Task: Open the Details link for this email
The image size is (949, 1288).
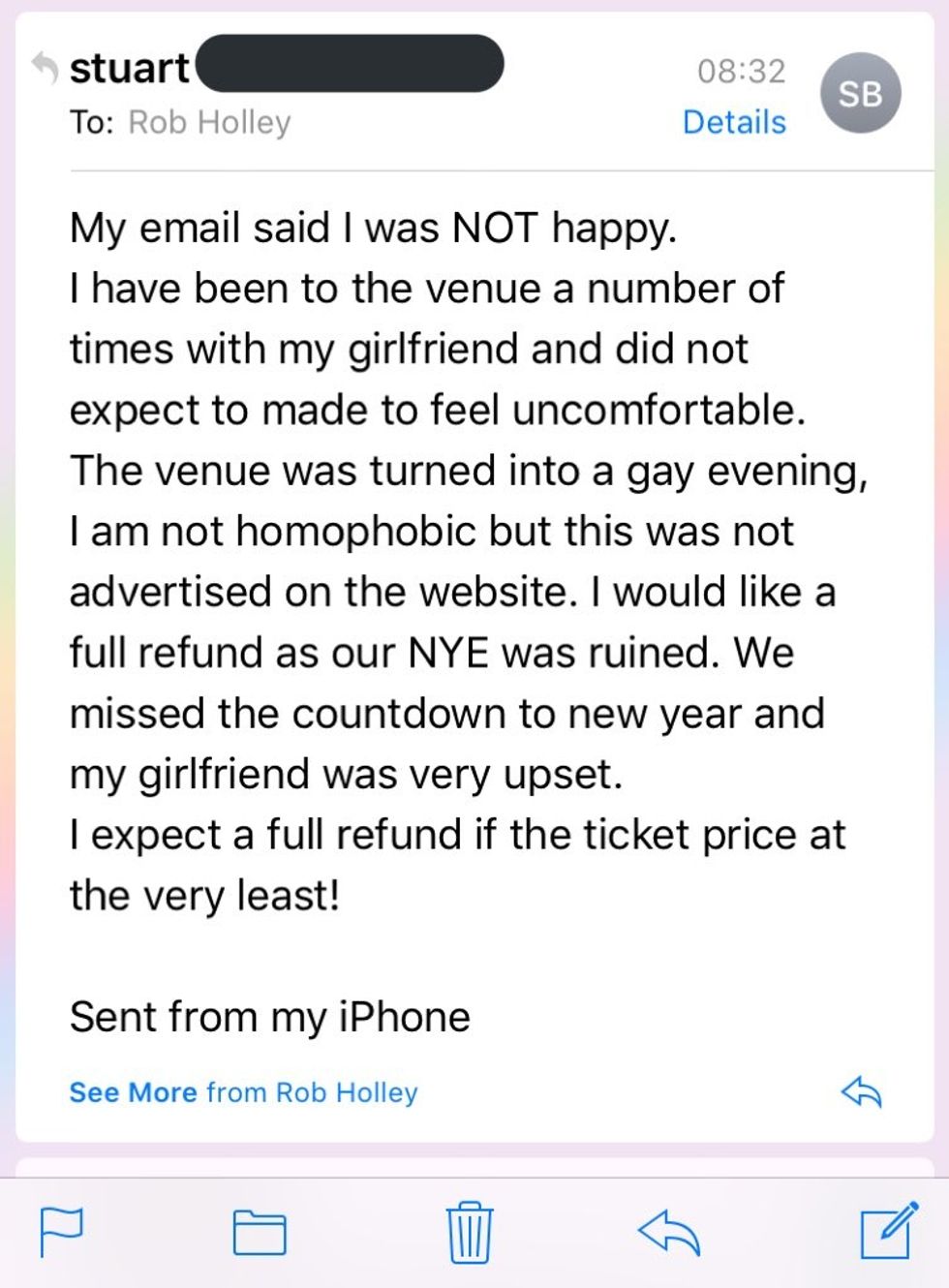Action: click(734, 123)
